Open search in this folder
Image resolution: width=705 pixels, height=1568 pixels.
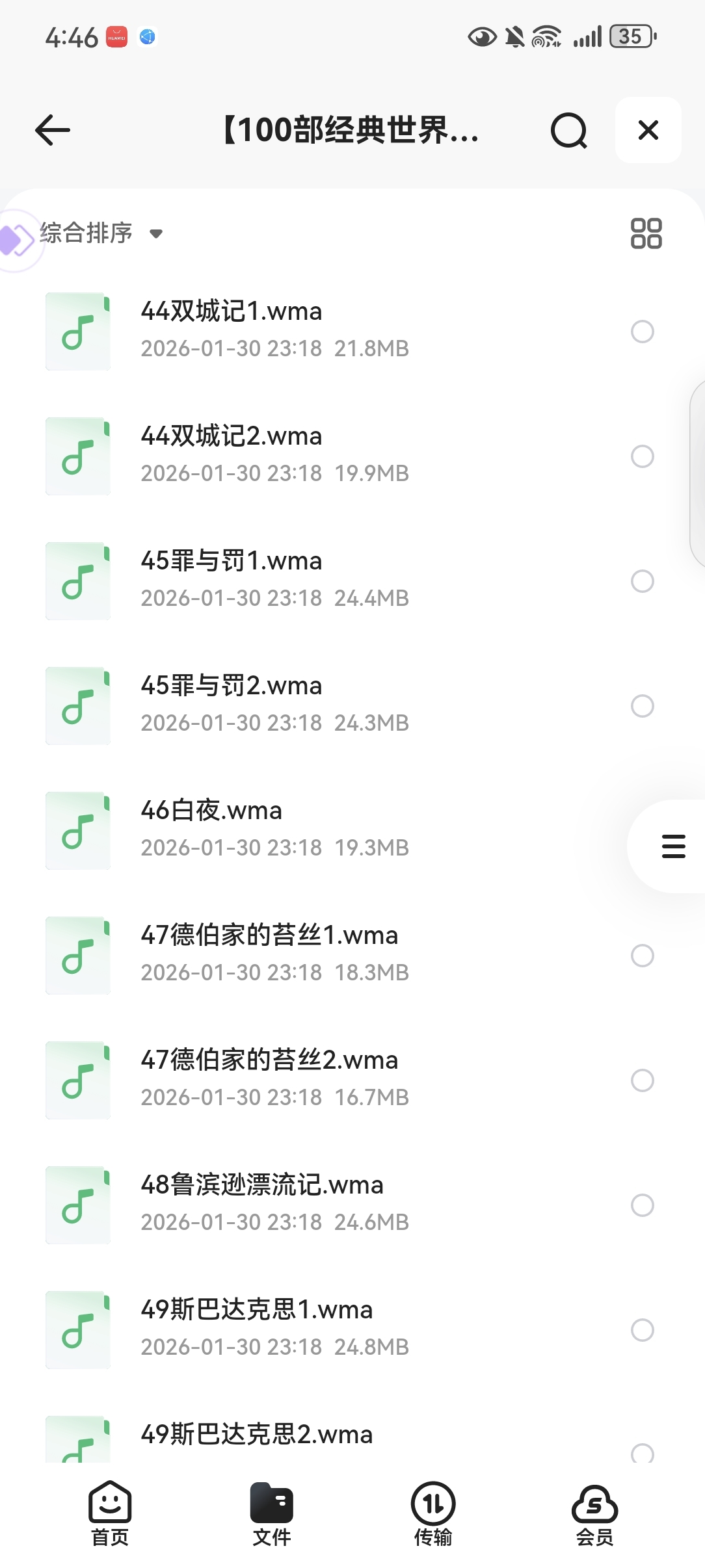(568, 131)
